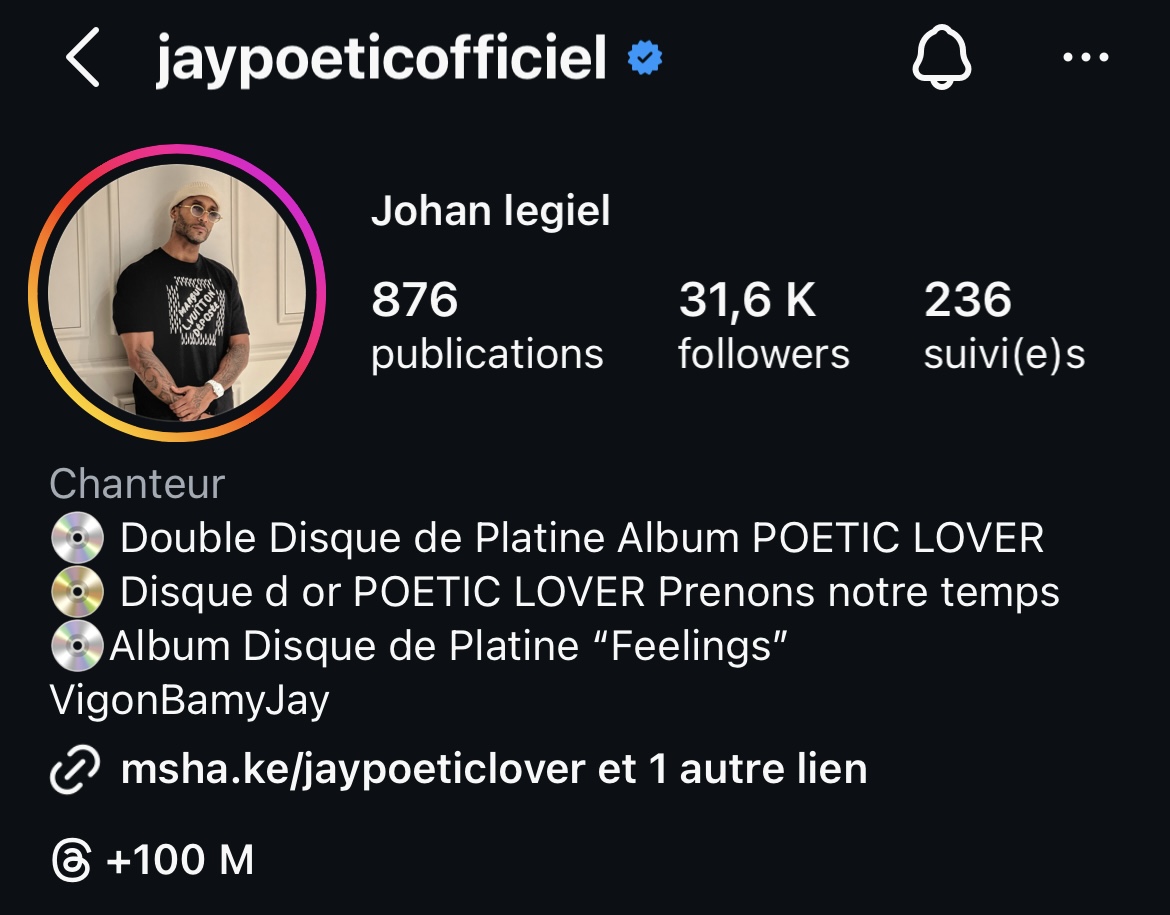This screenshot has width=1170, height=915.
Task: Open the notifications bell
Action: pos(942,58)
